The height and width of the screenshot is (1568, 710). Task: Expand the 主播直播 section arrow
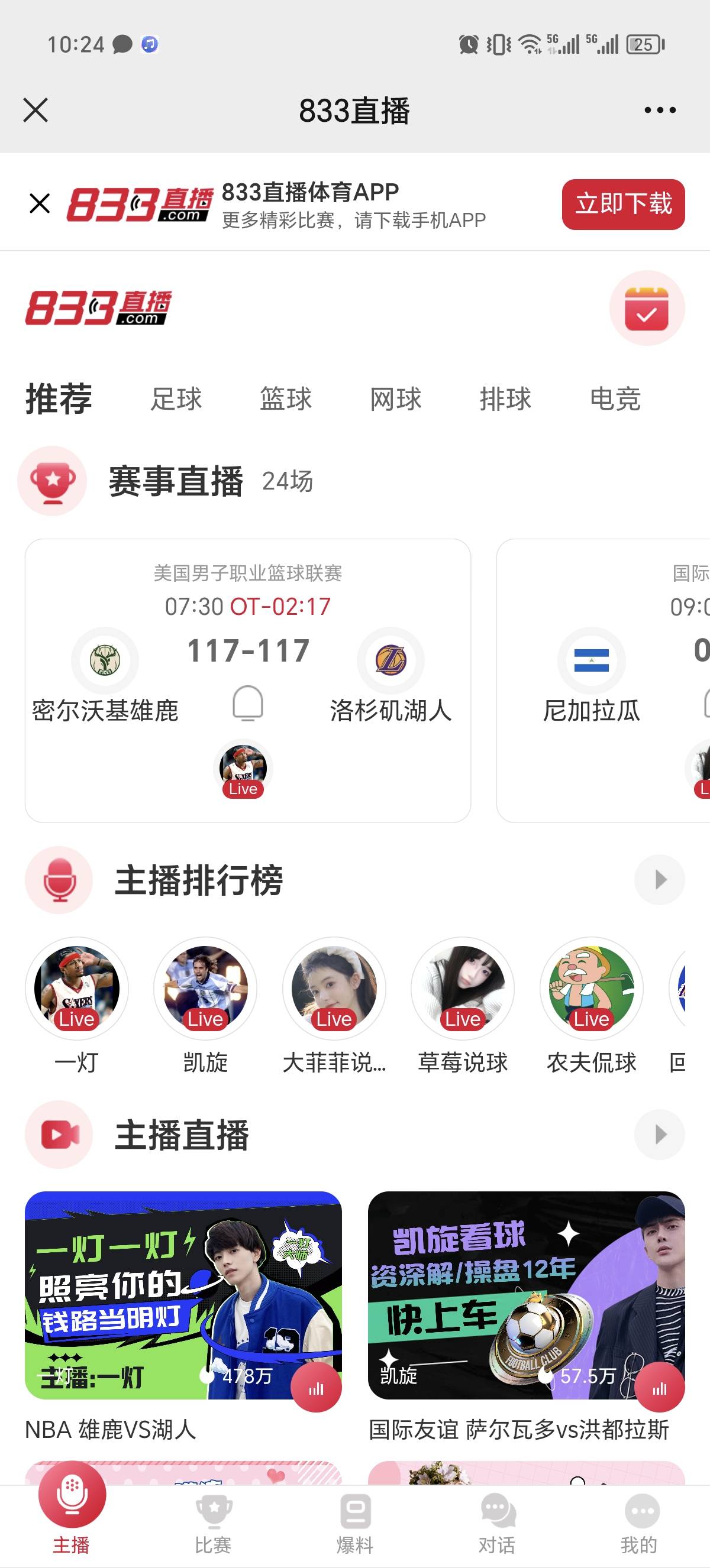660,1134
